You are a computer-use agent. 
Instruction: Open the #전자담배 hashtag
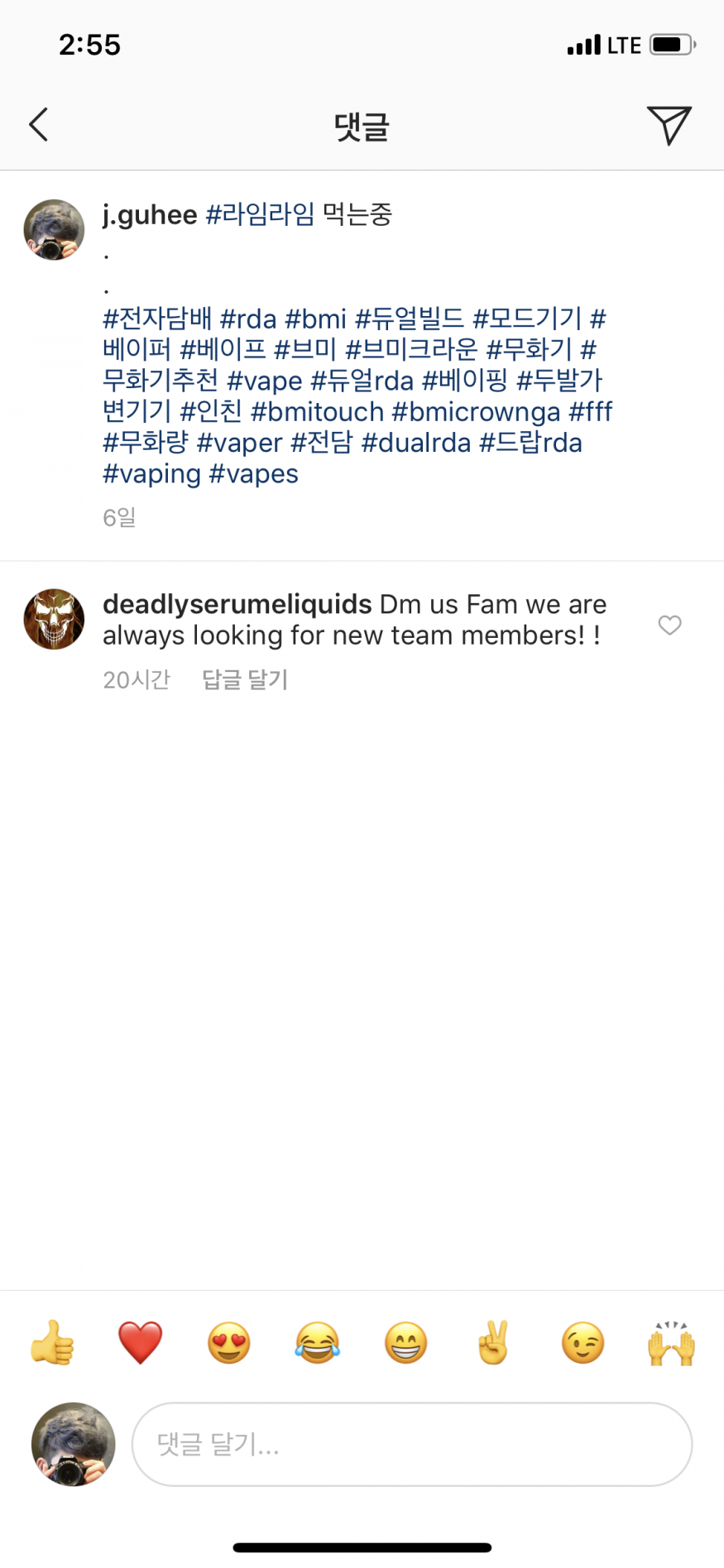157,319
